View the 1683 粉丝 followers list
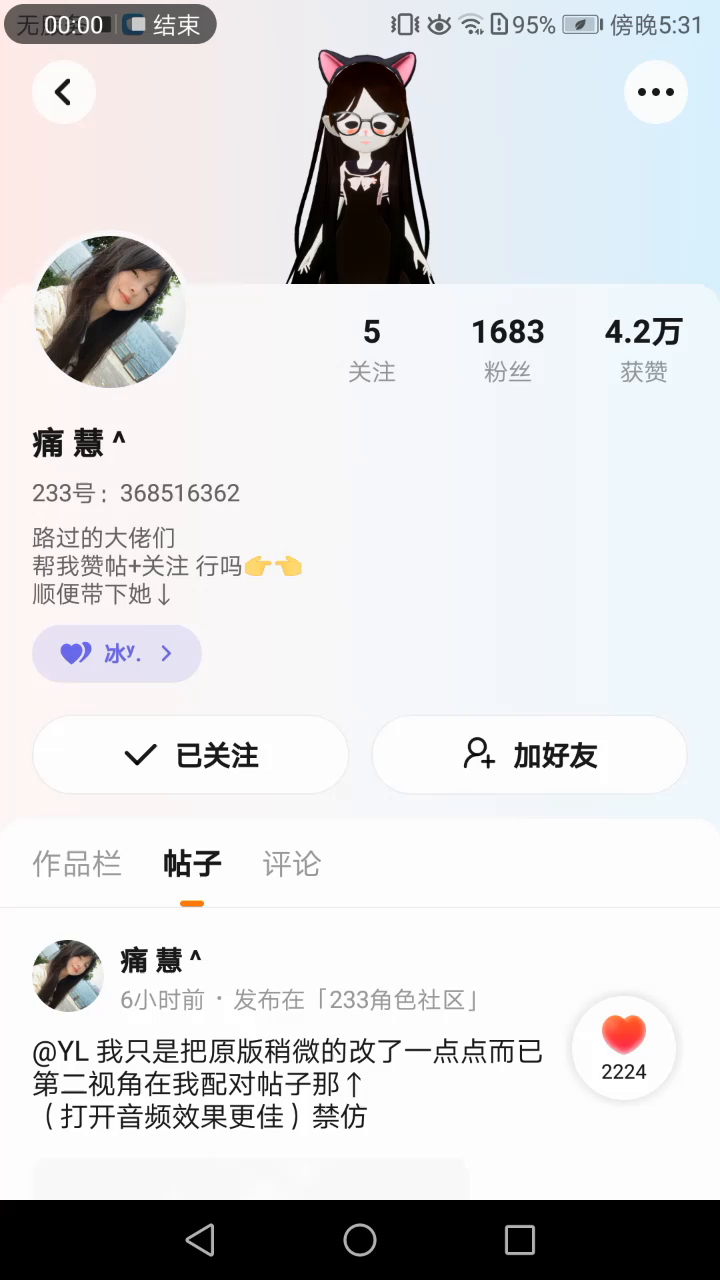 (x=507, y=350)
